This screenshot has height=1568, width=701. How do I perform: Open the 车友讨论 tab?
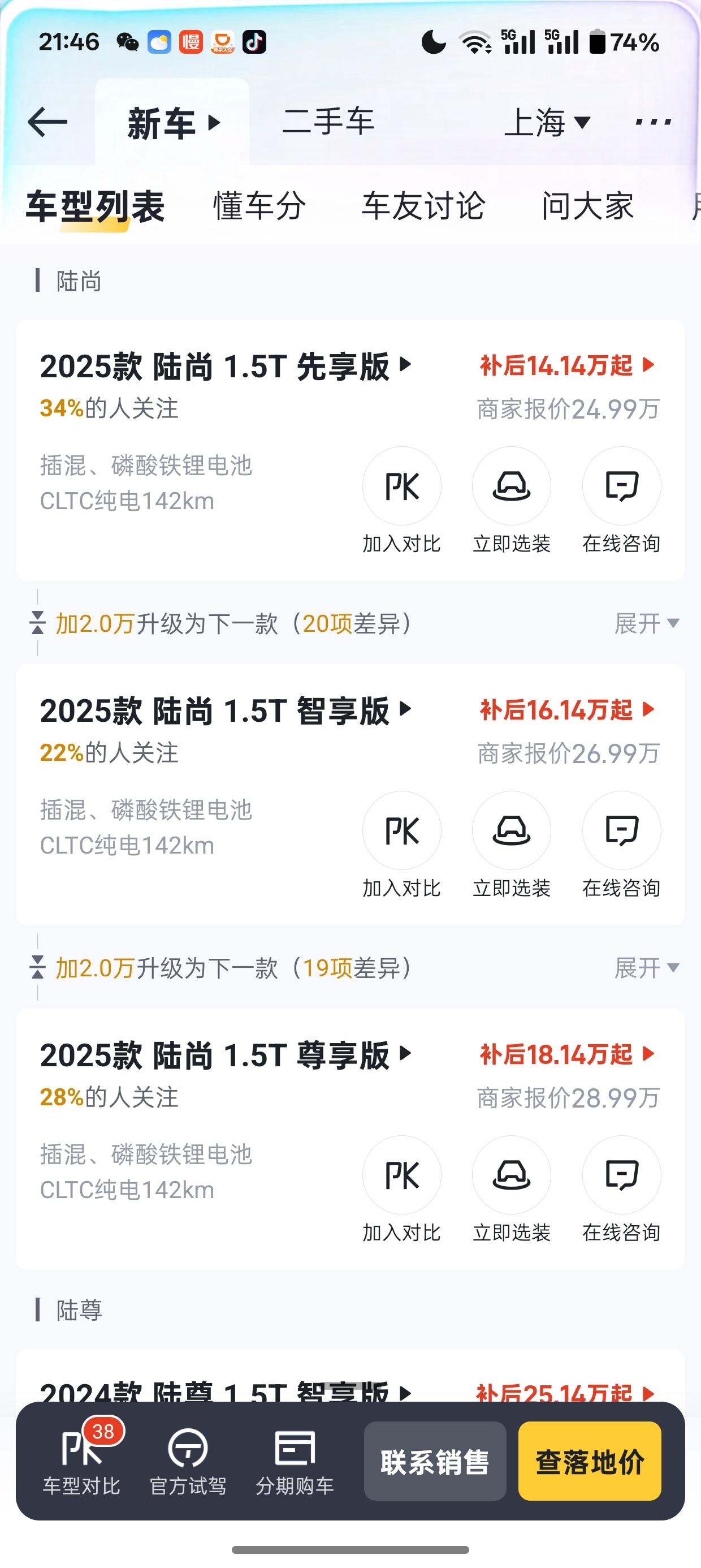423,206
